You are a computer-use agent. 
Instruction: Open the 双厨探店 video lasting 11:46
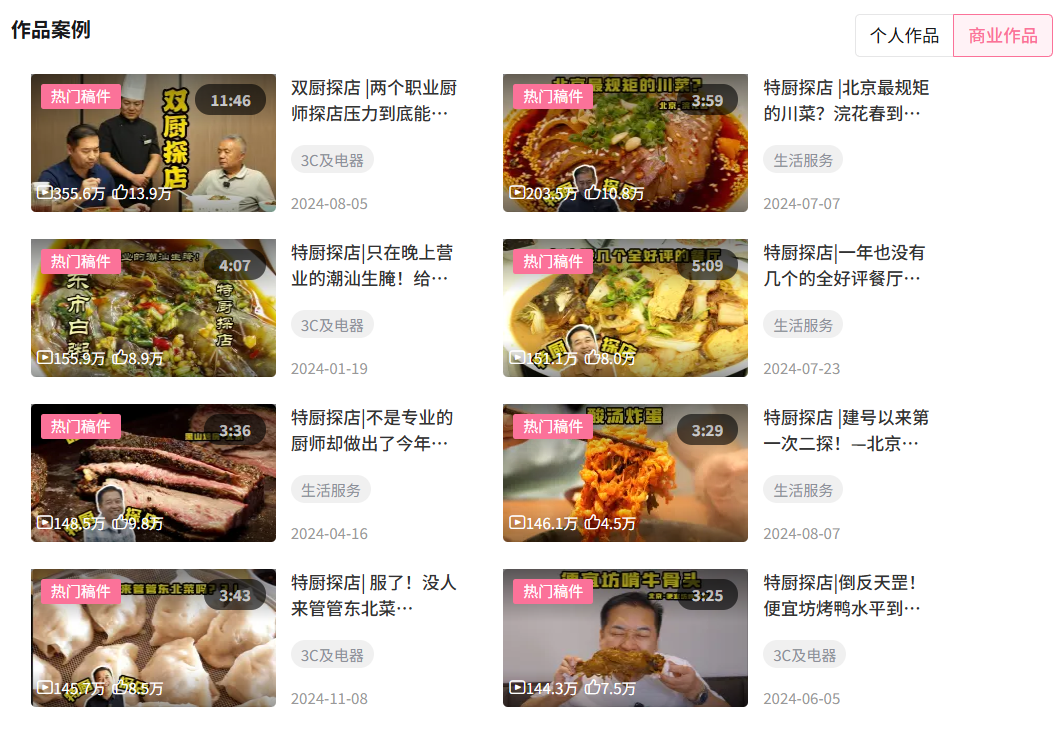coord(153,142)
